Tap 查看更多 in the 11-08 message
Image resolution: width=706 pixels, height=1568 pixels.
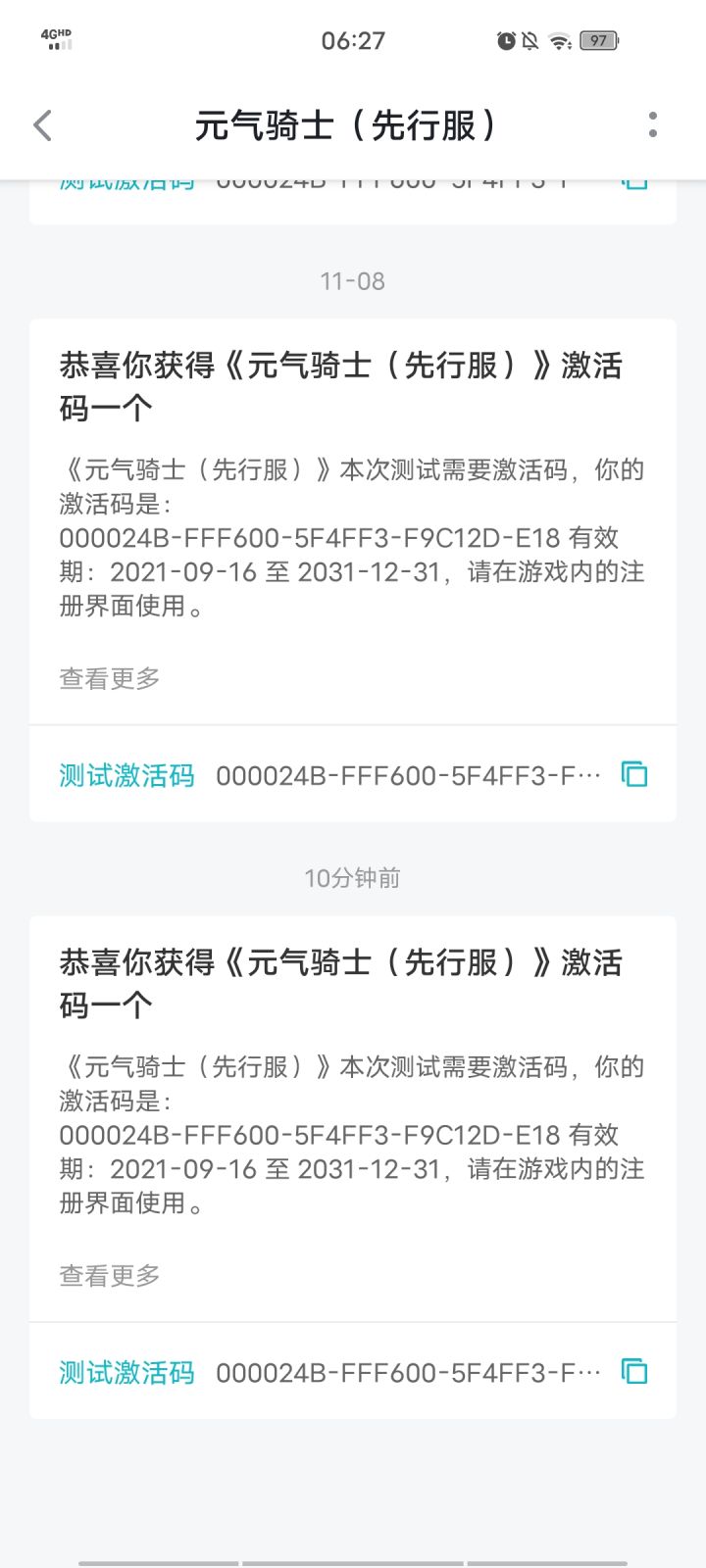pyautogui.click(x=110, y=678)
